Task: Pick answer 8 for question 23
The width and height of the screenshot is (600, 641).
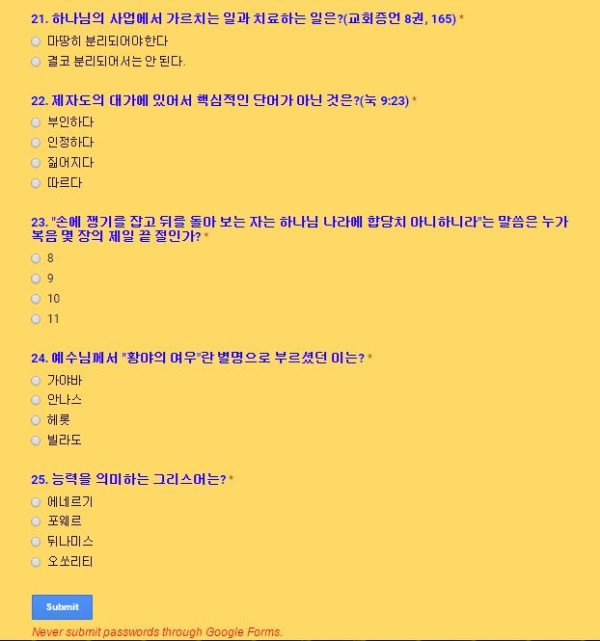Action: pos(36,258)
